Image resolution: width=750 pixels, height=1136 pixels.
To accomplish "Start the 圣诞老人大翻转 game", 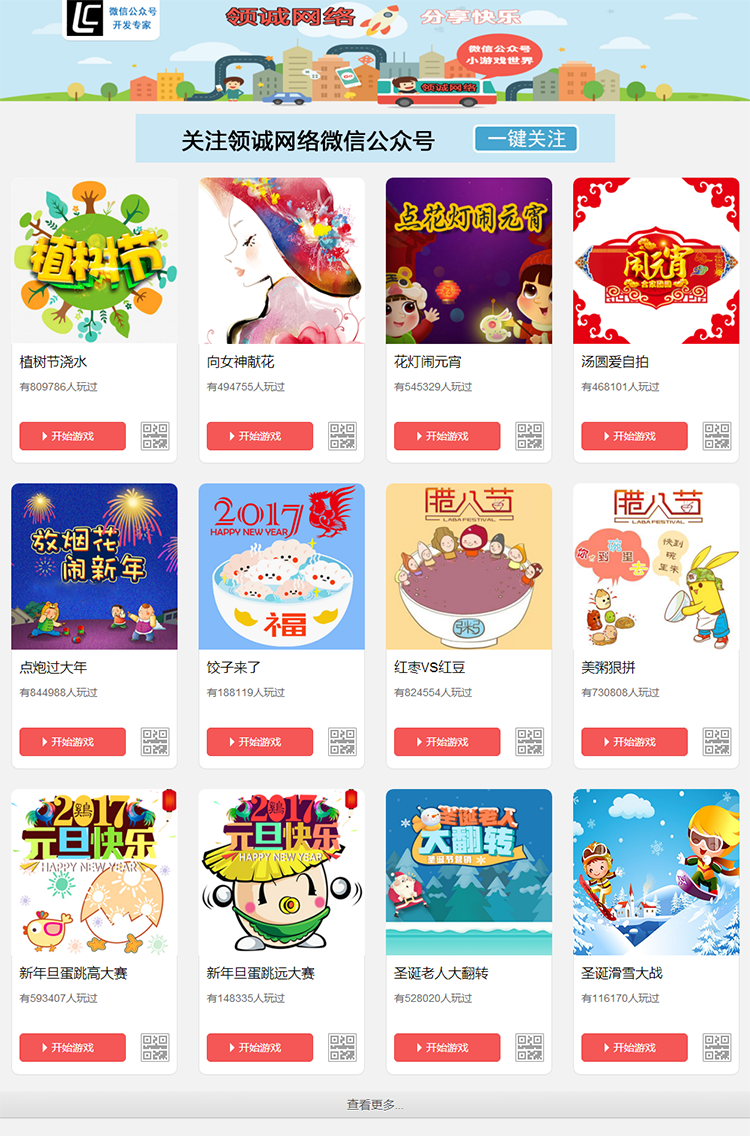I will pos(449,1048).
